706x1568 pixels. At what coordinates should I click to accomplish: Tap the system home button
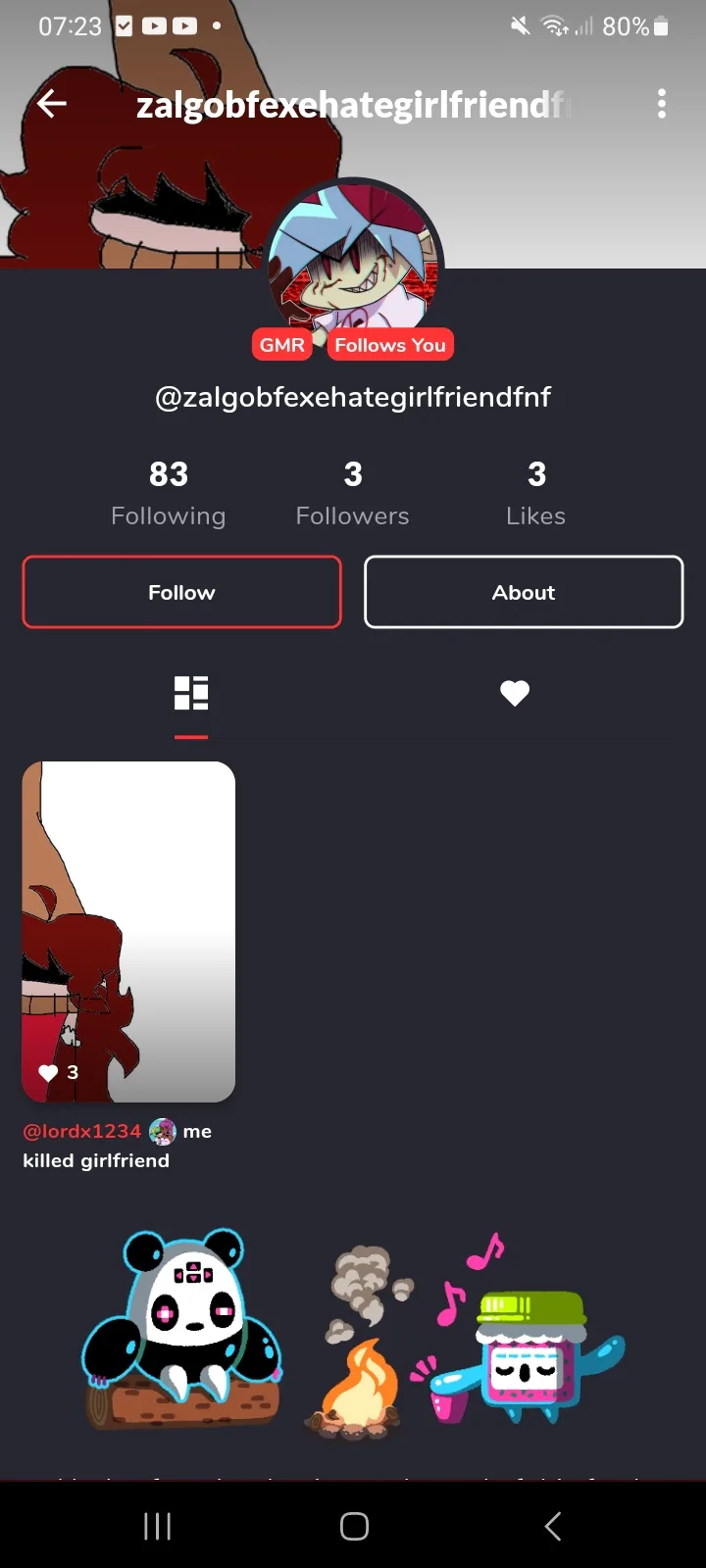click(354, 1526)
